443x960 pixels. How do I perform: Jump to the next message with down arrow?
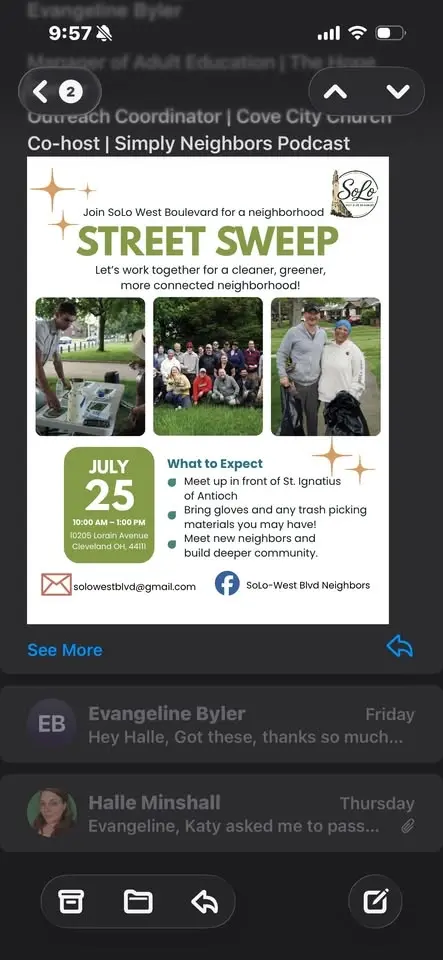pyautogui.click(x=398, y=92)
